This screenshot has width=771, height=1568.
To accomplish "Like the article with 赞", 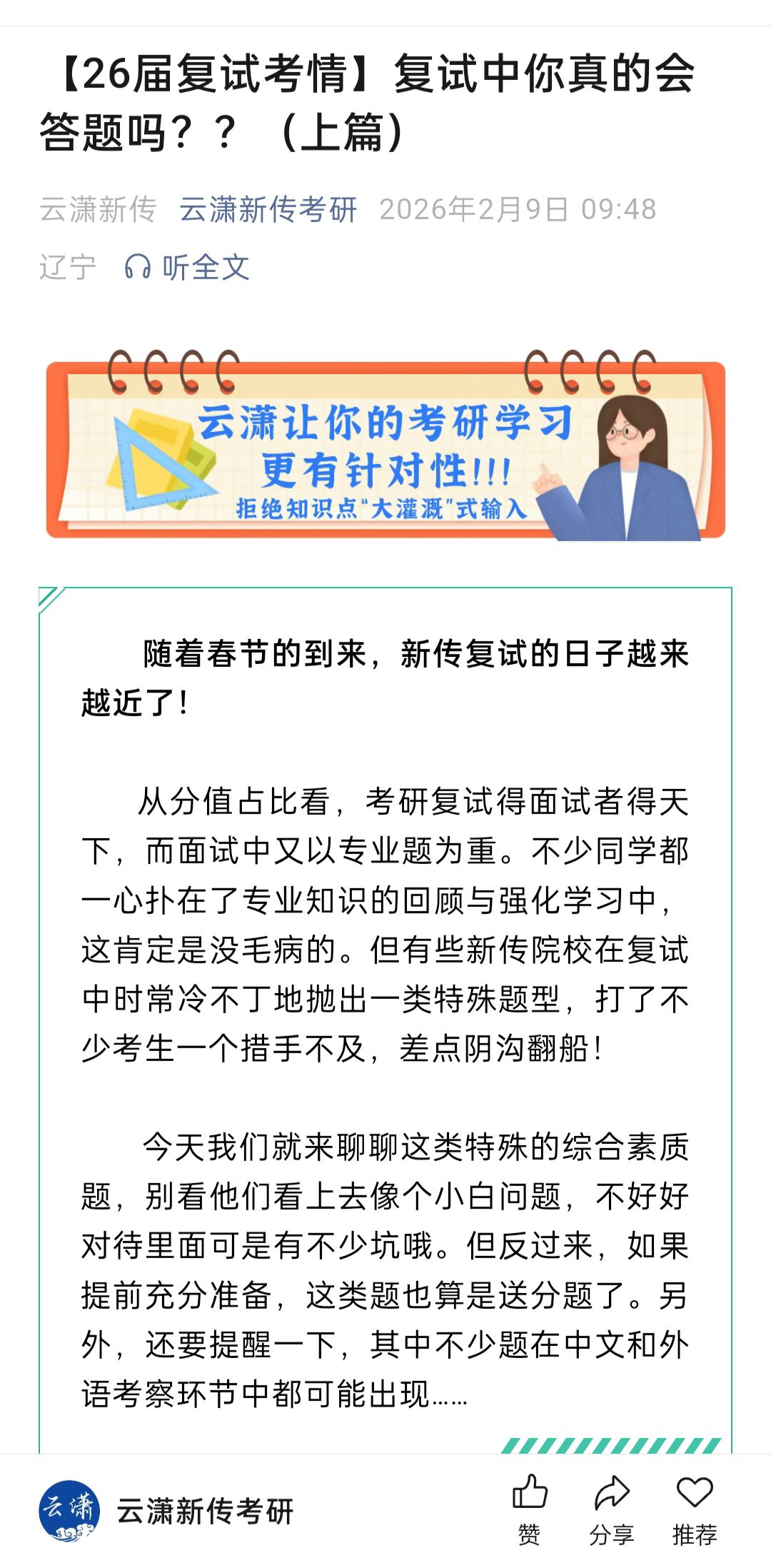I will click(x=529, y=1509).
